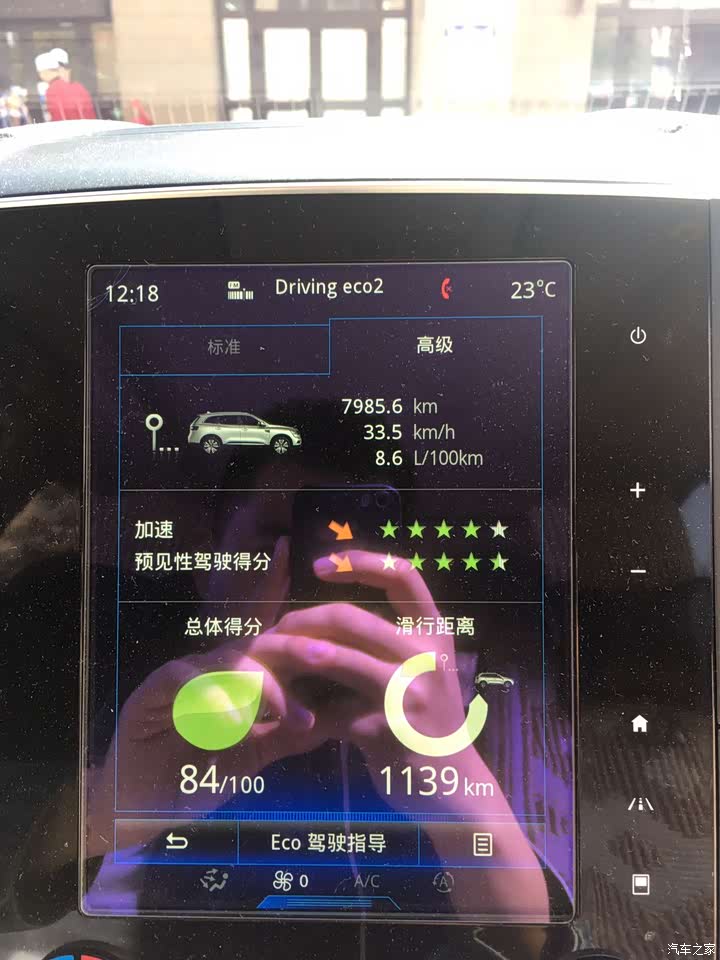The image size is (720, 960).
Task: Open the context menu list icon
Action: click(482, 845)
